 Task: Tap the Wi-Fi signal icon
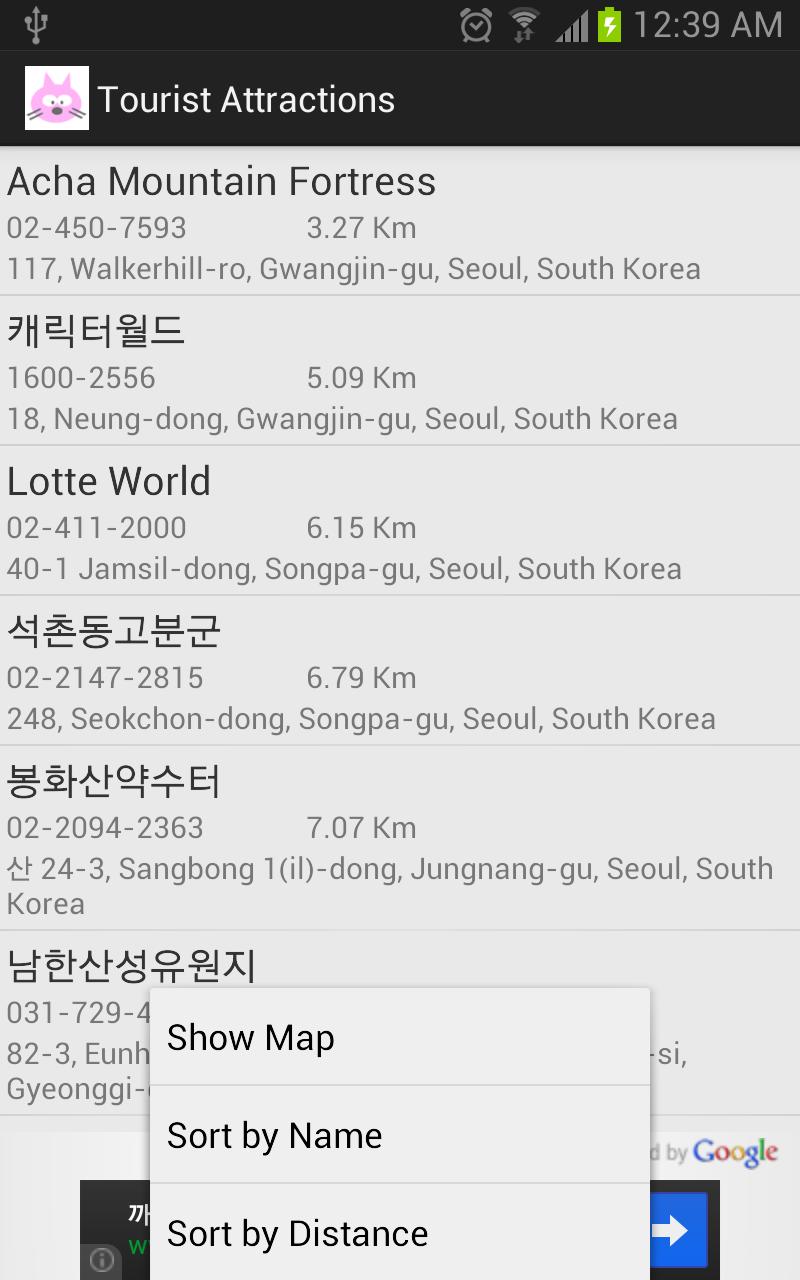(521, 22)
